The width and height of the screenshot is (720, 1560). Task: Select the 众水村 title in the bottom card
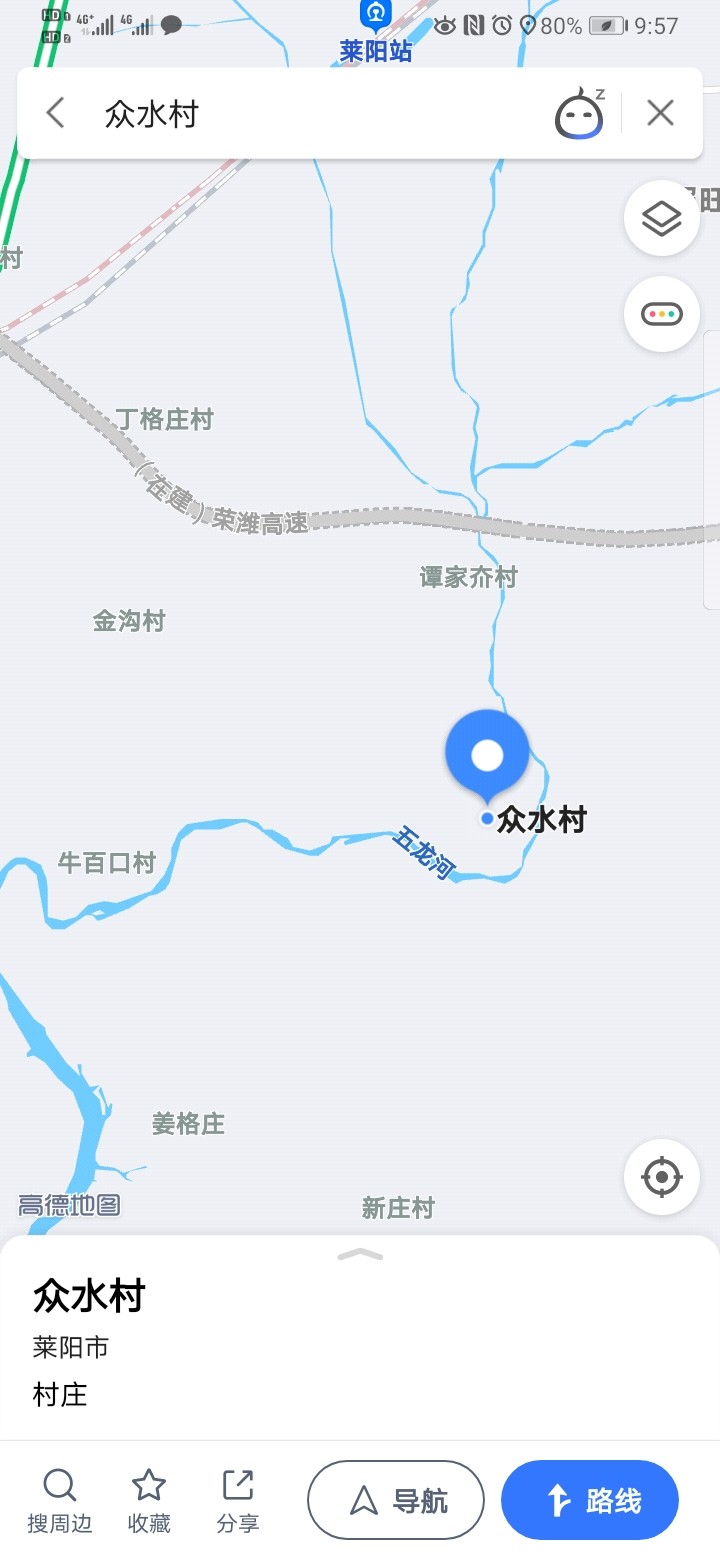[x=89, y=1294]
